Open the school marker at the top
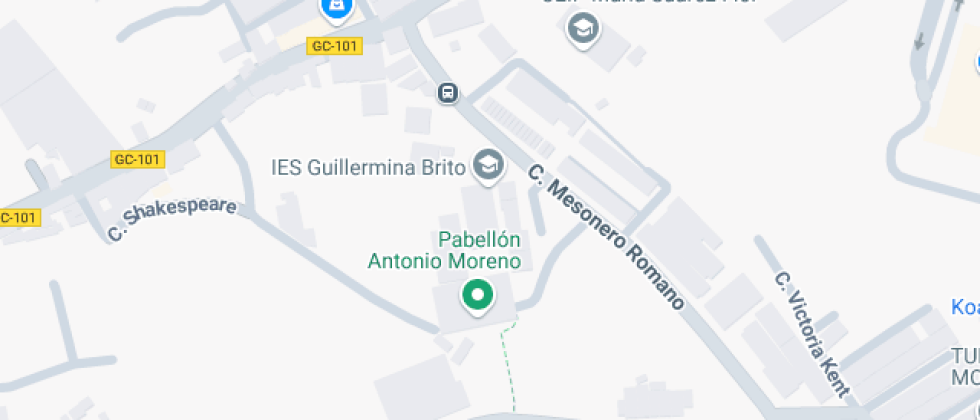The height and width of the screenshot is (420, 980). coord(581,29)
